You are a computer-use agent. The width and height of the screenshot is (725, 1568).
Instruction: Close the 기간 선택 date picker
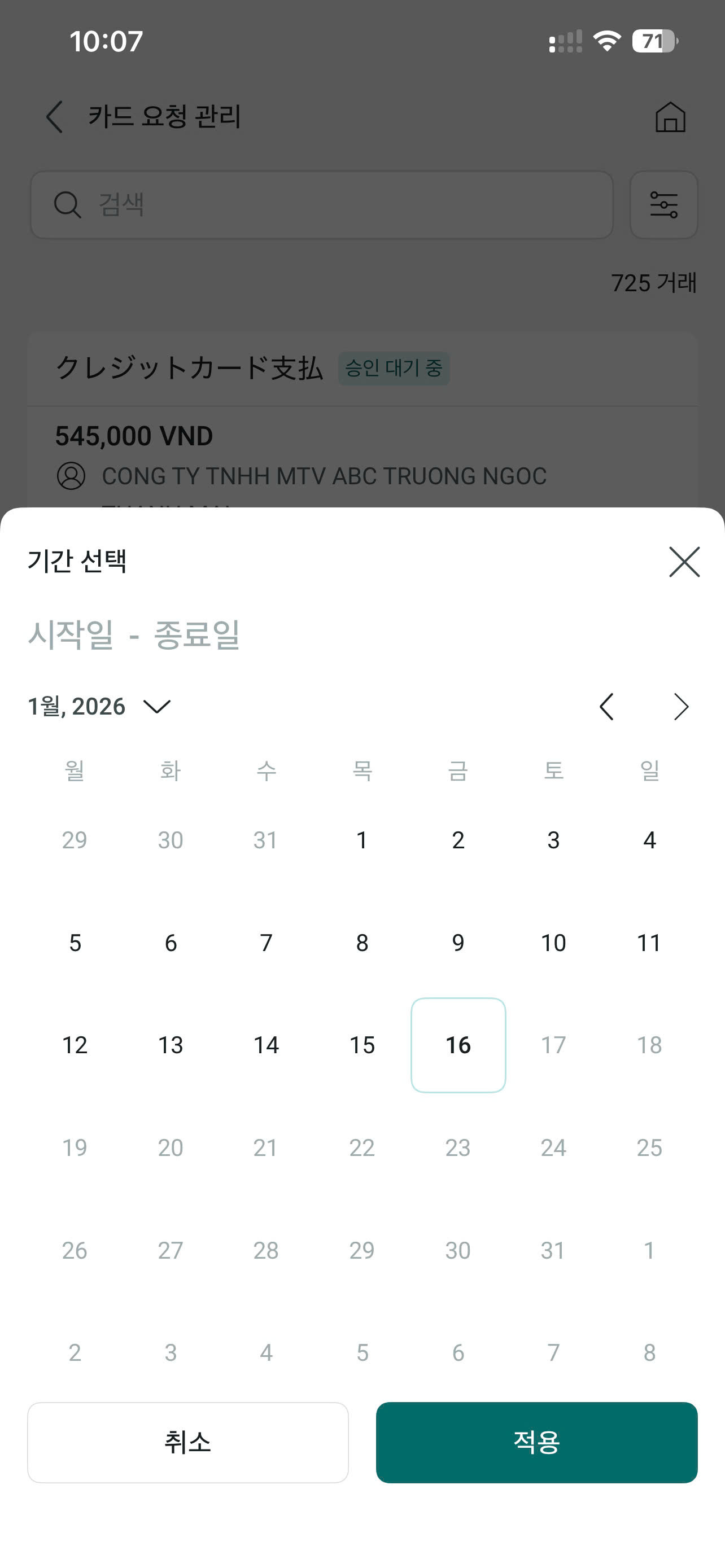(684, 561)
